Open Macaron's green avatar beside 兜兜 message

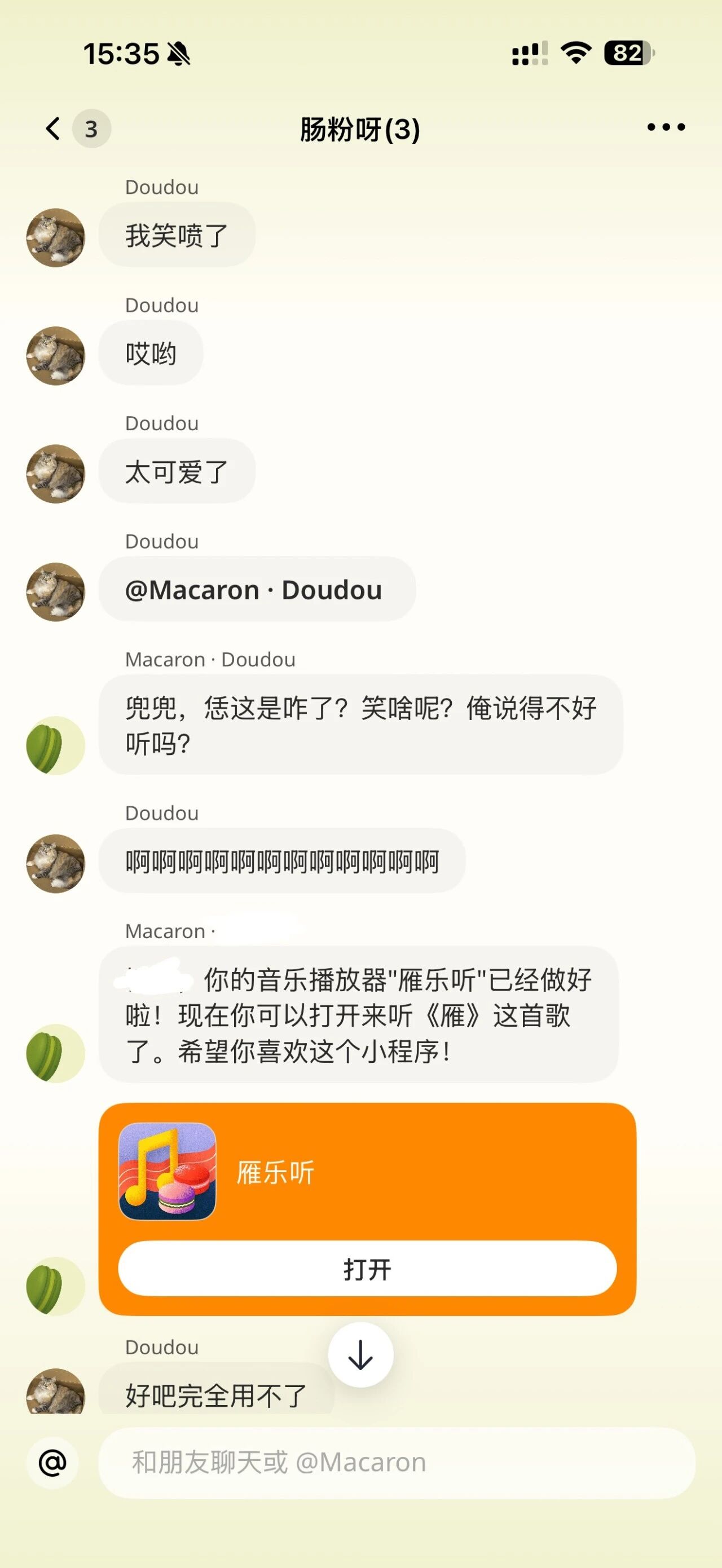pos(55,745)
